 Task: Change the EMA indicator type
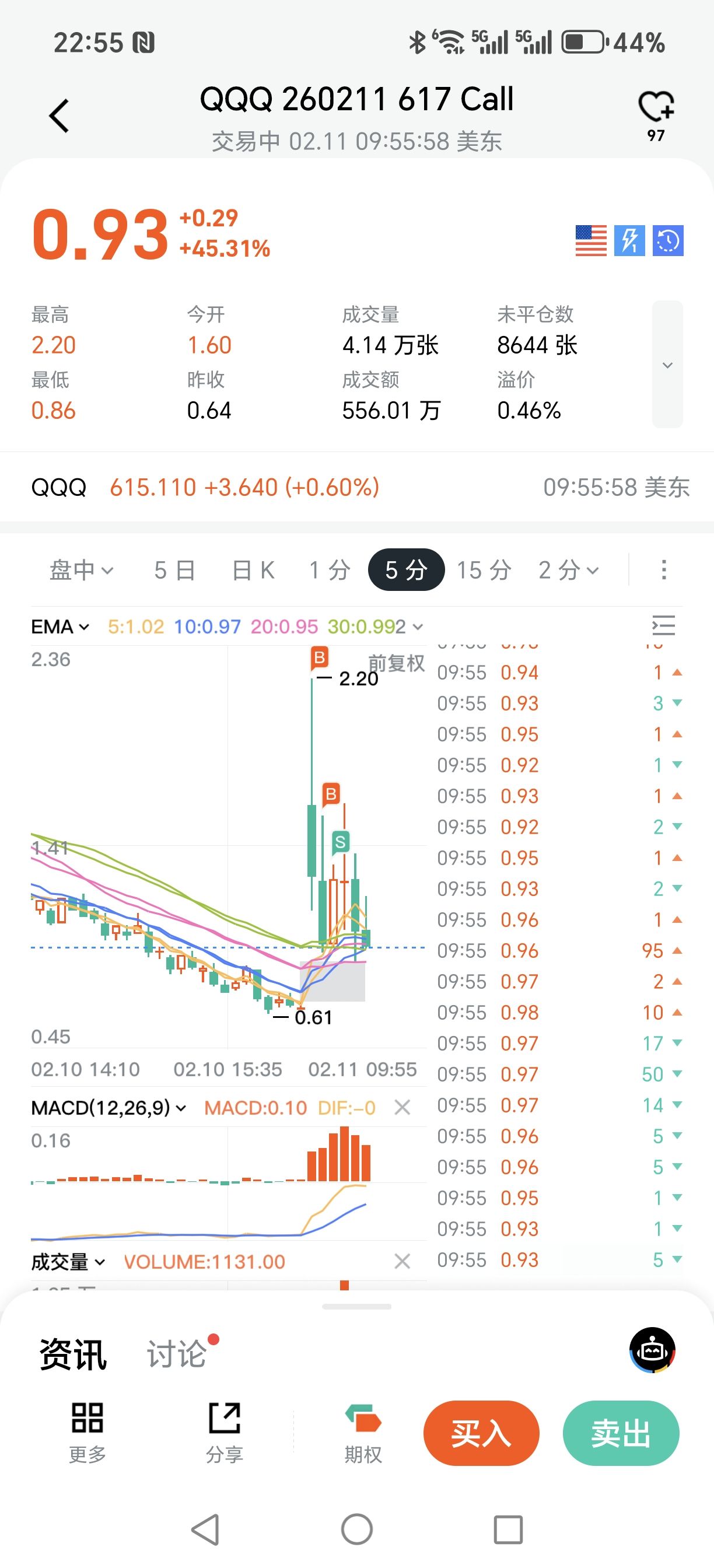[x=60, y=626]
